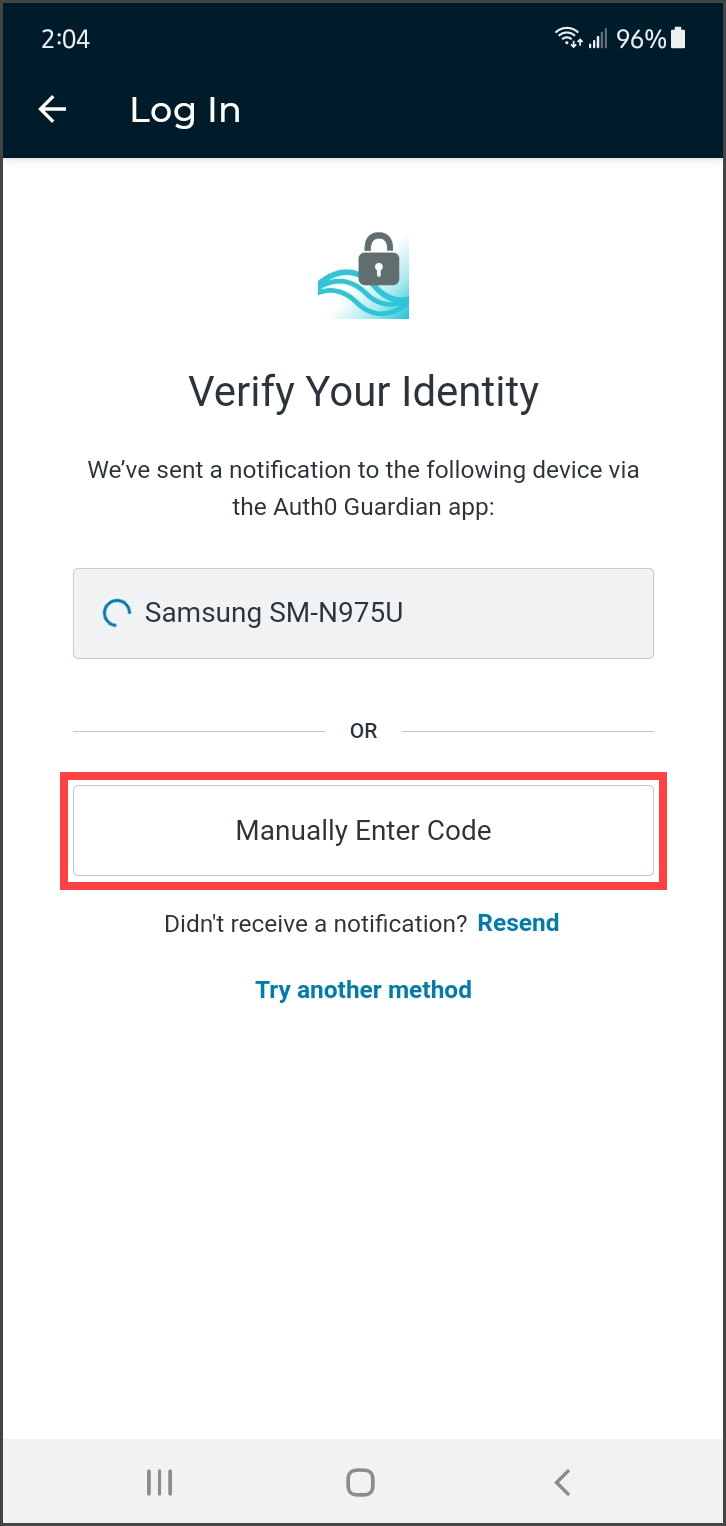Tap the Manually Enter Code button
The width and height of the screenshot is (726, 1526).
tap(363, 830)
